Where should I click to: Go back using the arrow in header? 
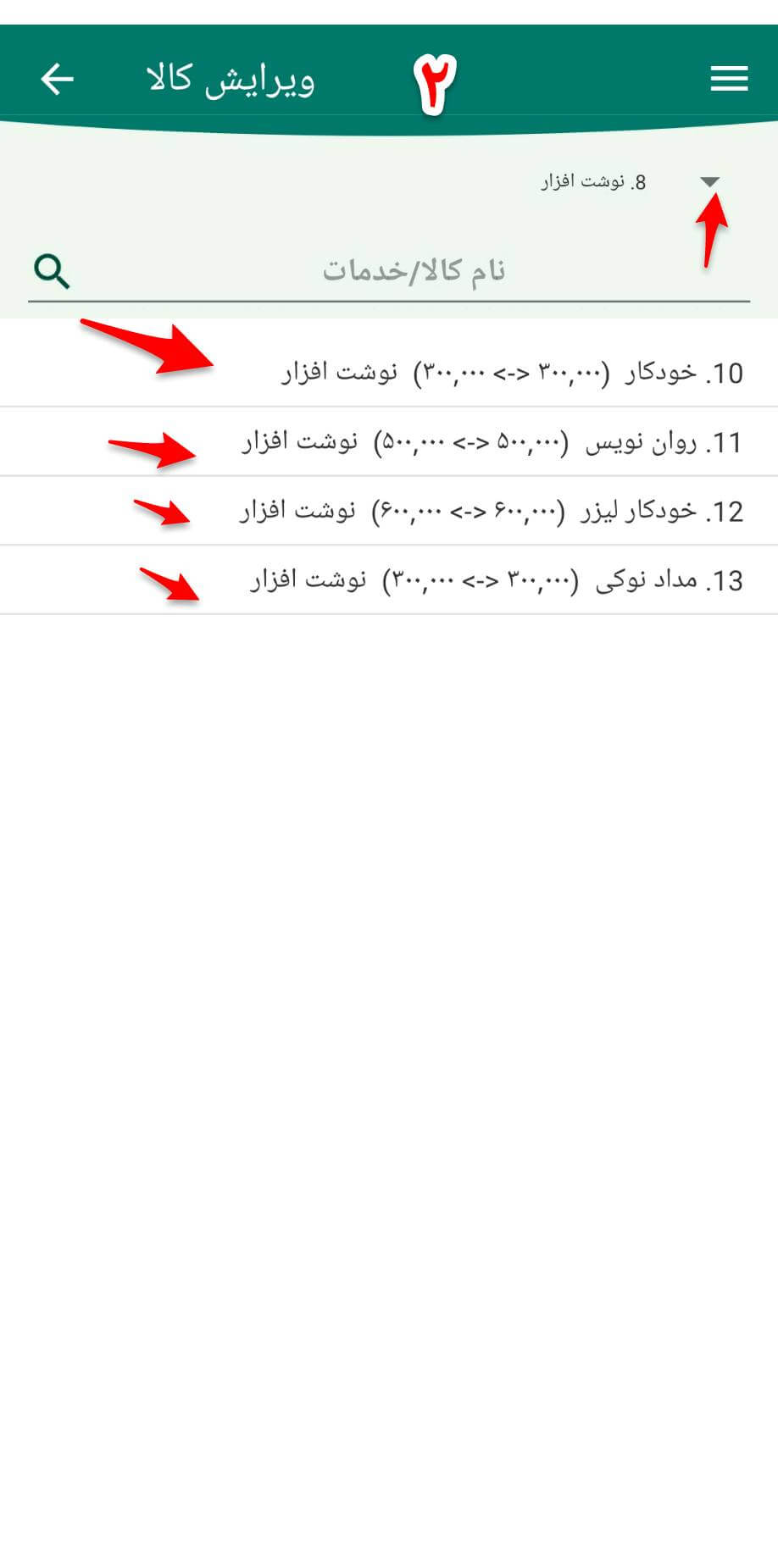(x=58, y=80)
